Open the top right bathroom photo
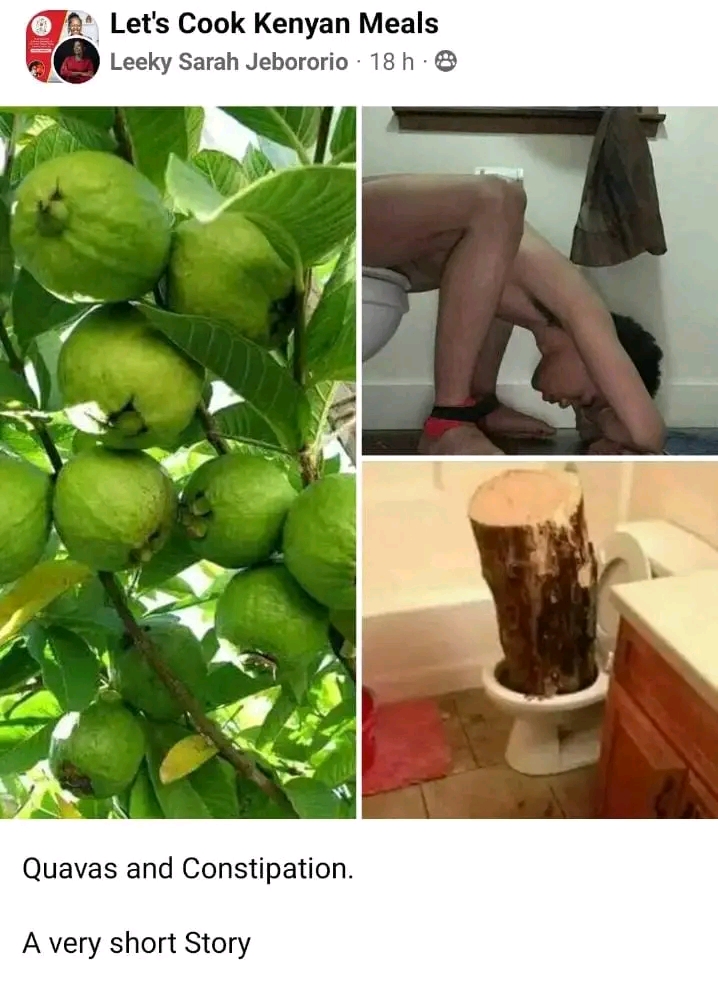 pyautogui.click(x=539, y=280)
